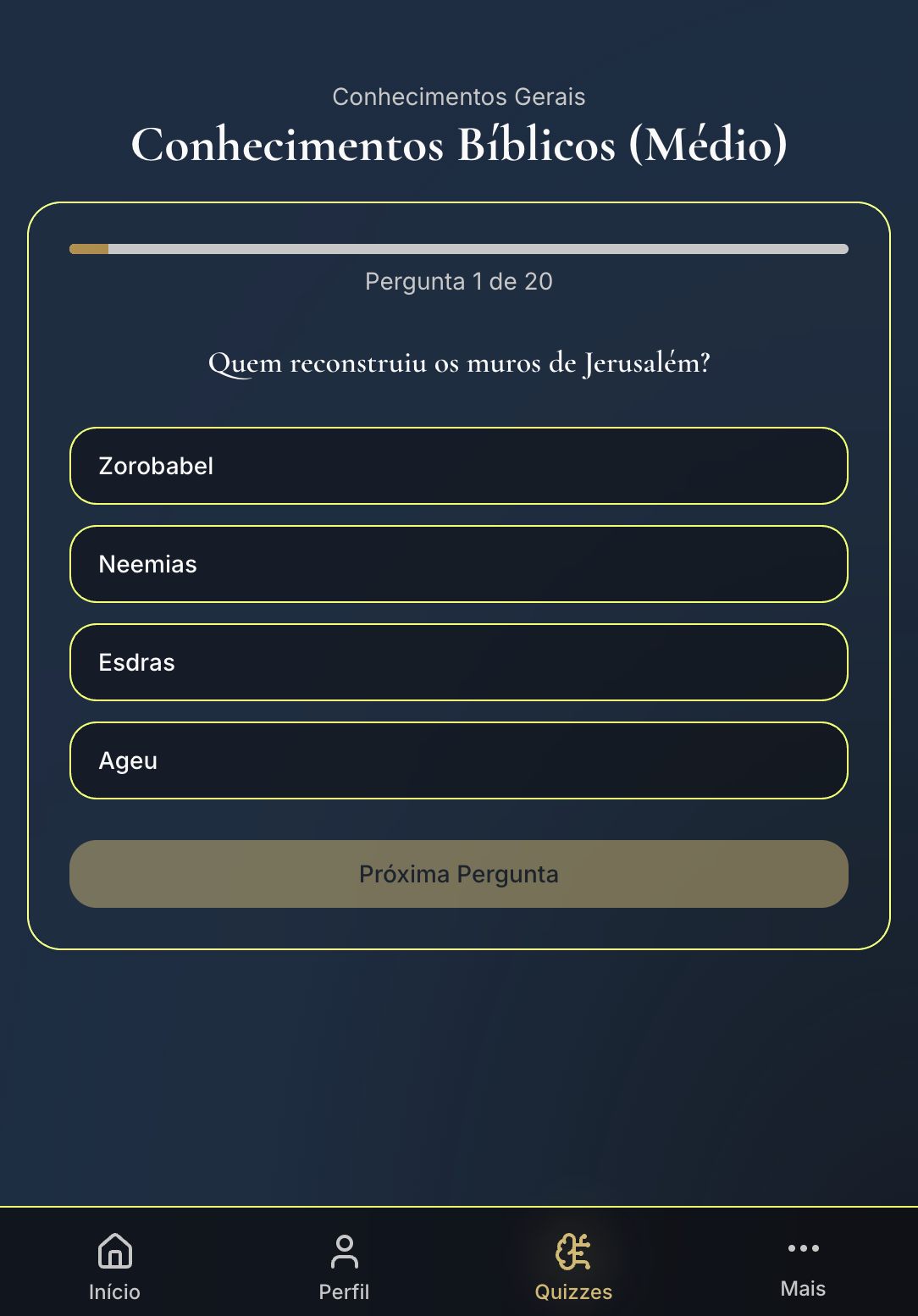Tap the Próxima Pergunta button
Image resolution: width=918 pixels, height=1316 pixels.
pyautogui.click(x=458, y=874)
